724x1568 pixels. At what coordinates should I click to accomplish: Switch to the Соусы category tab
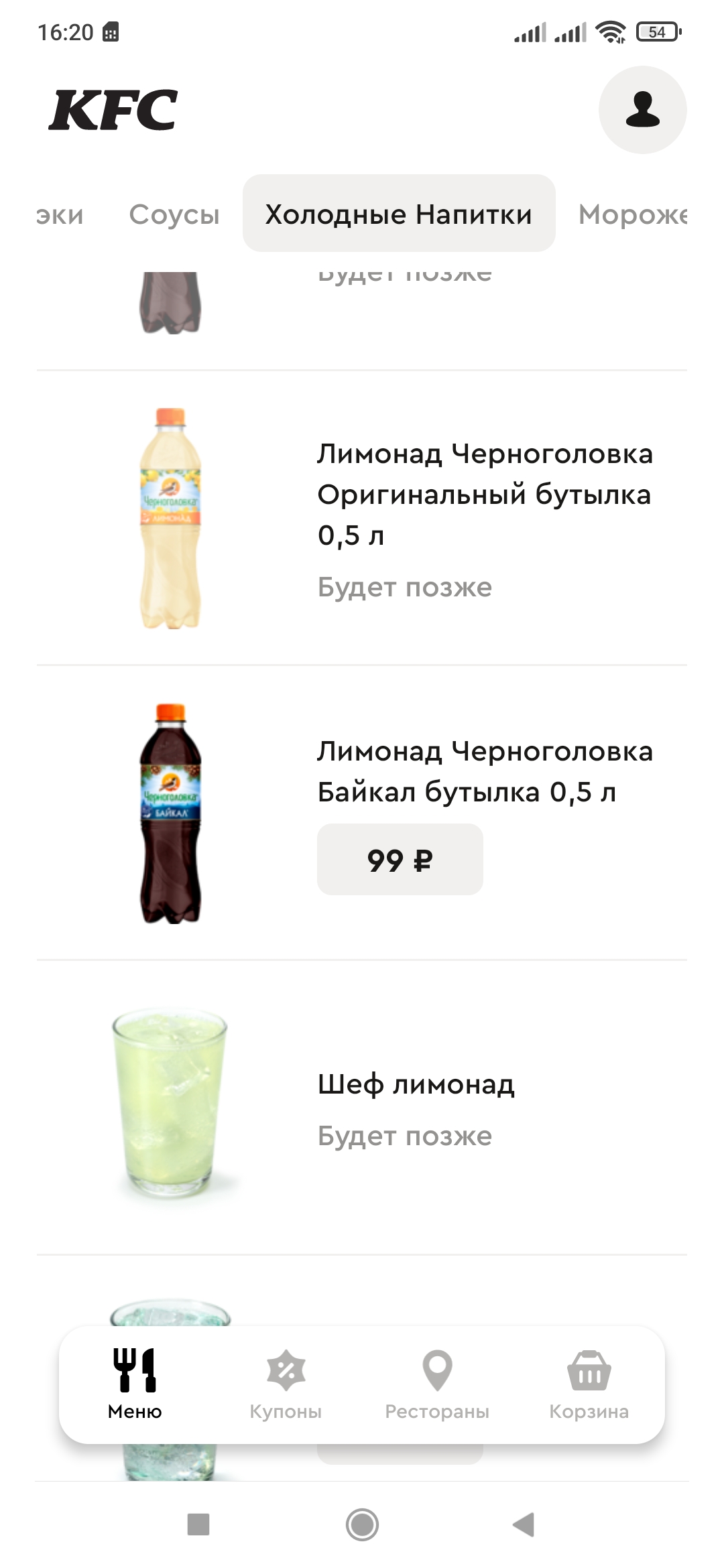coord(174,214)
